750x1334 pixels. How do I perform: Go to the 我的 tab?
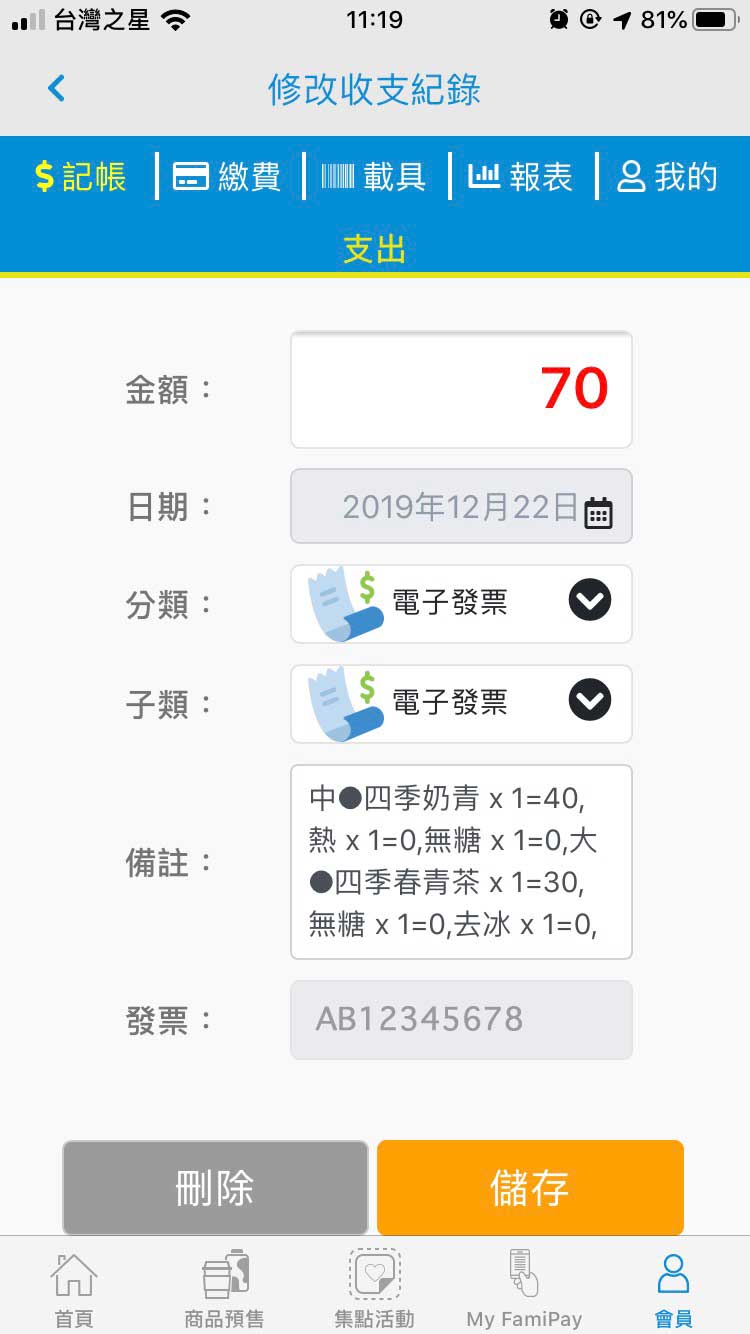pos(668,177)
